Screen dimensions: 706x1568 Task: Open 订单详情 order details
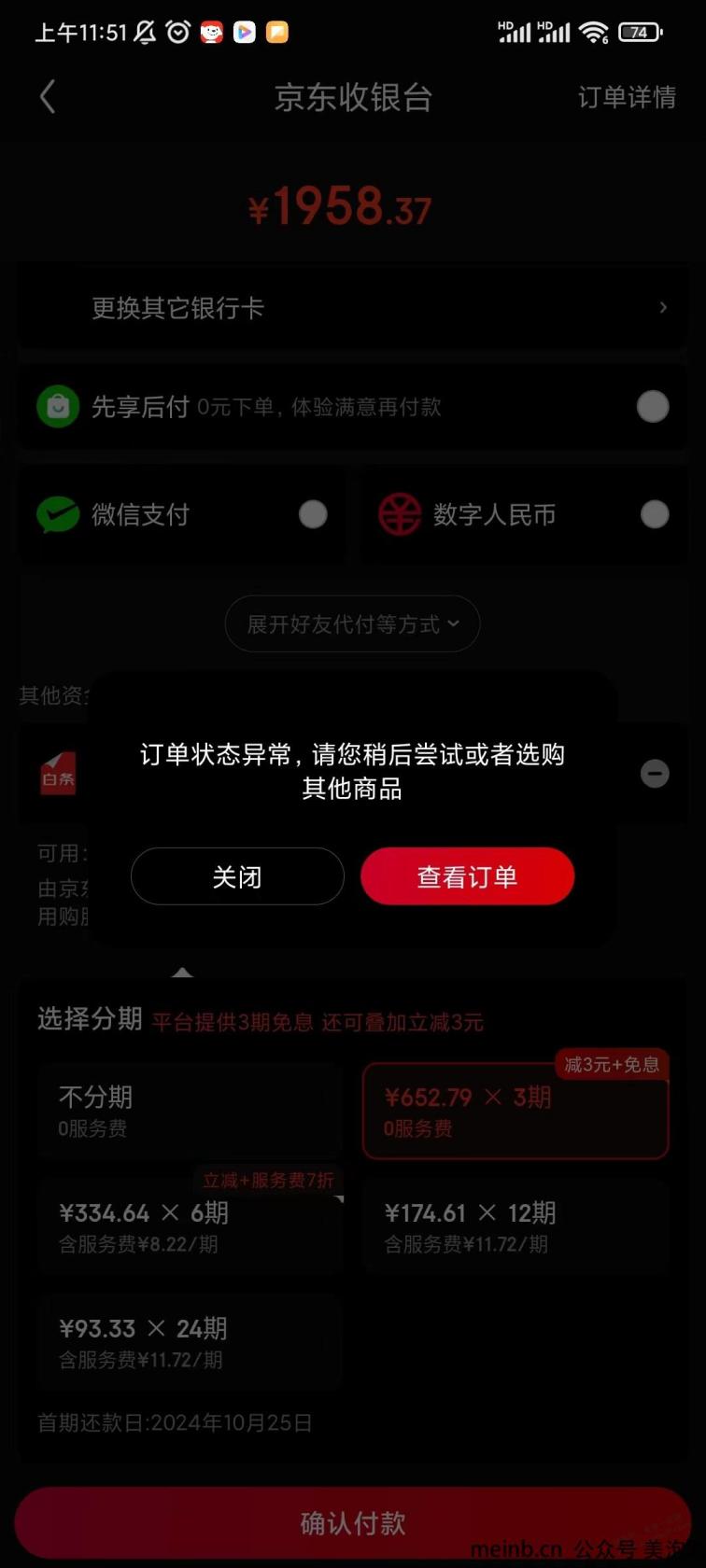[626, 97]
